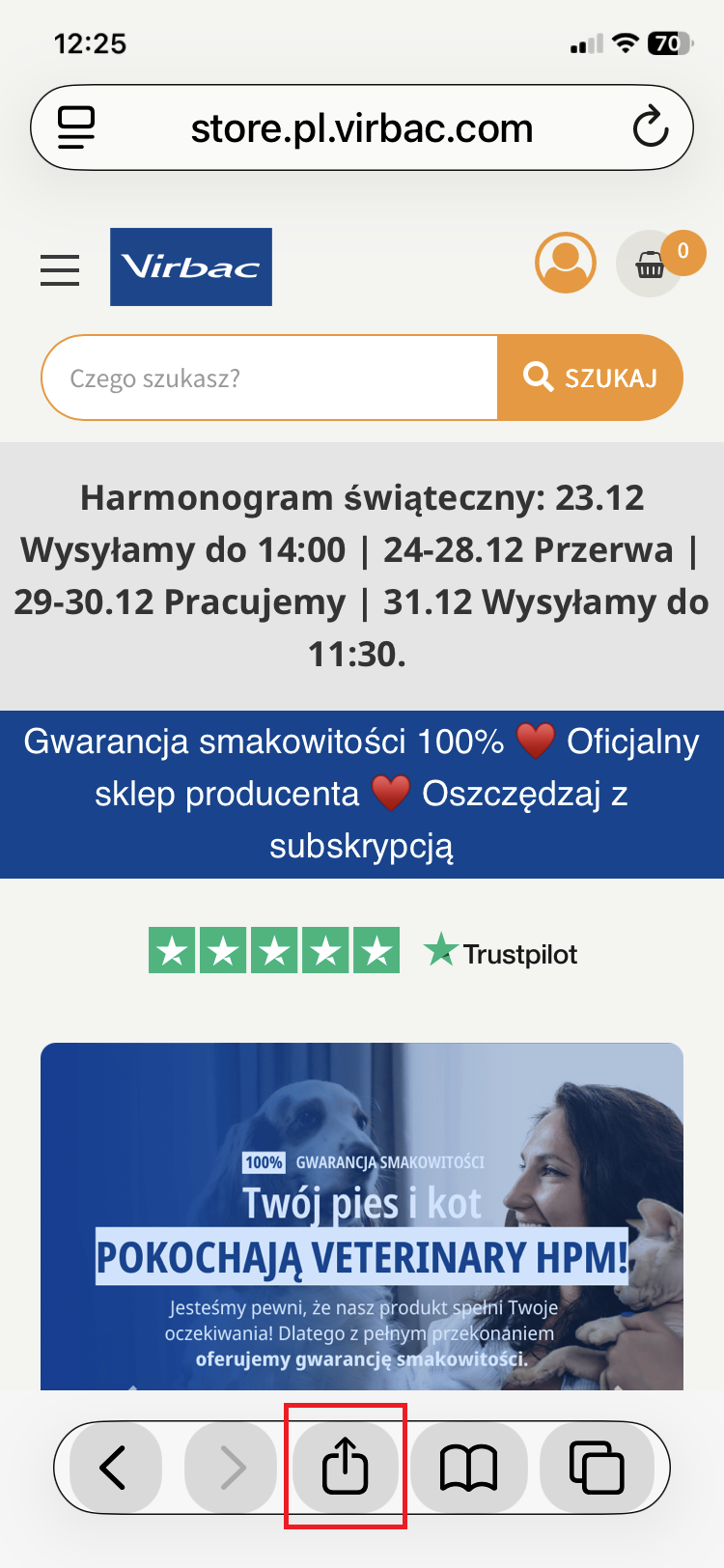Open Safari's share sheet
The image size is (724, 1568).
click(346, 1467)
